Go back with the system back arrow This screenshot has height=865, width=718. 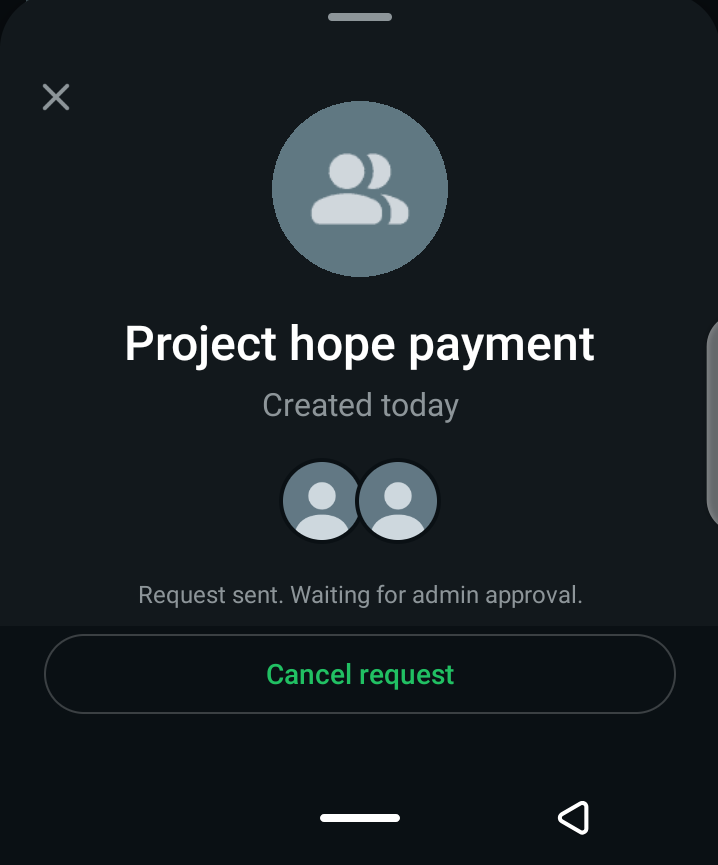[573, 817]
